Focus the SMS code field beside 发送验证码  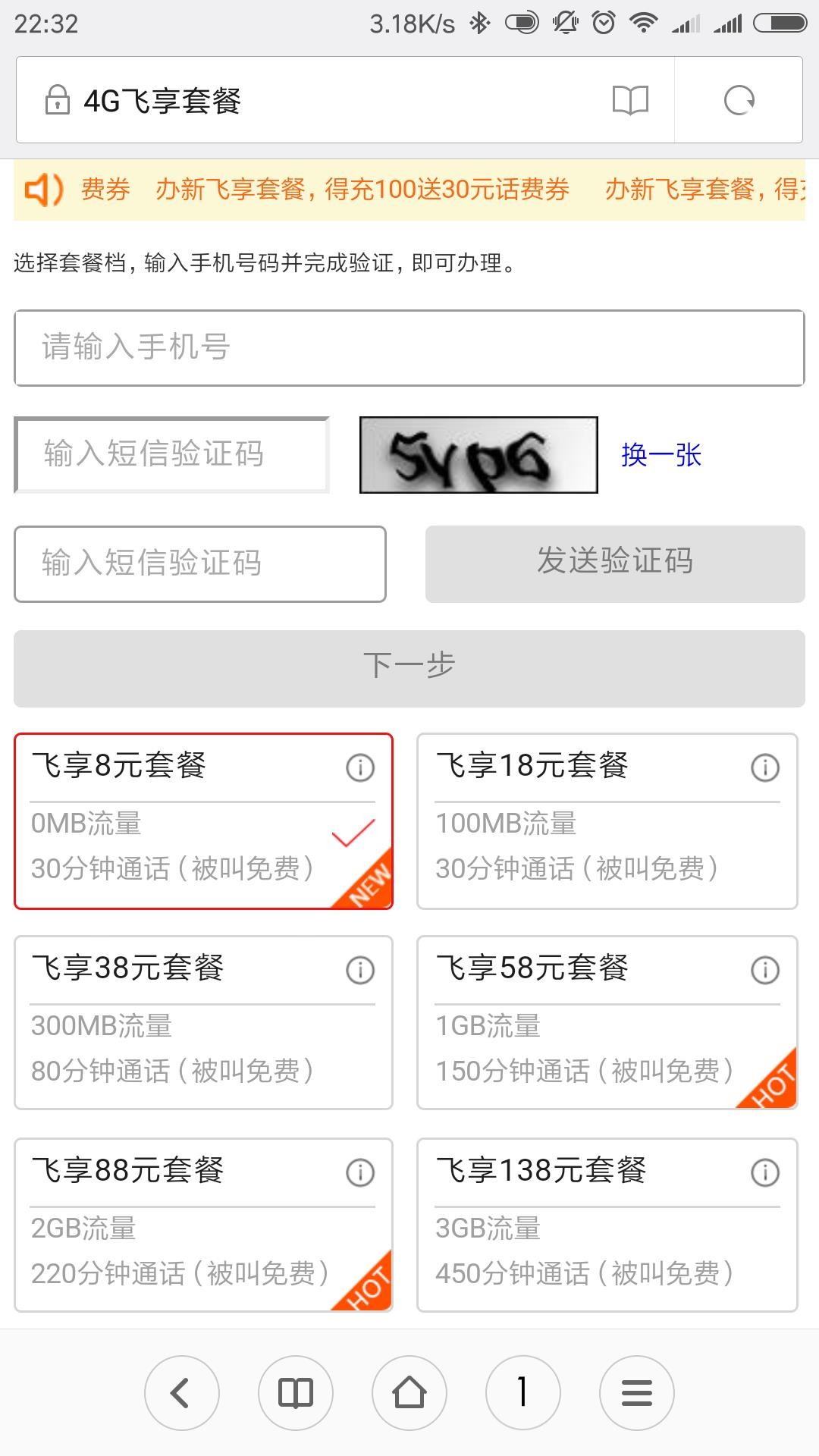coord(200,563)
